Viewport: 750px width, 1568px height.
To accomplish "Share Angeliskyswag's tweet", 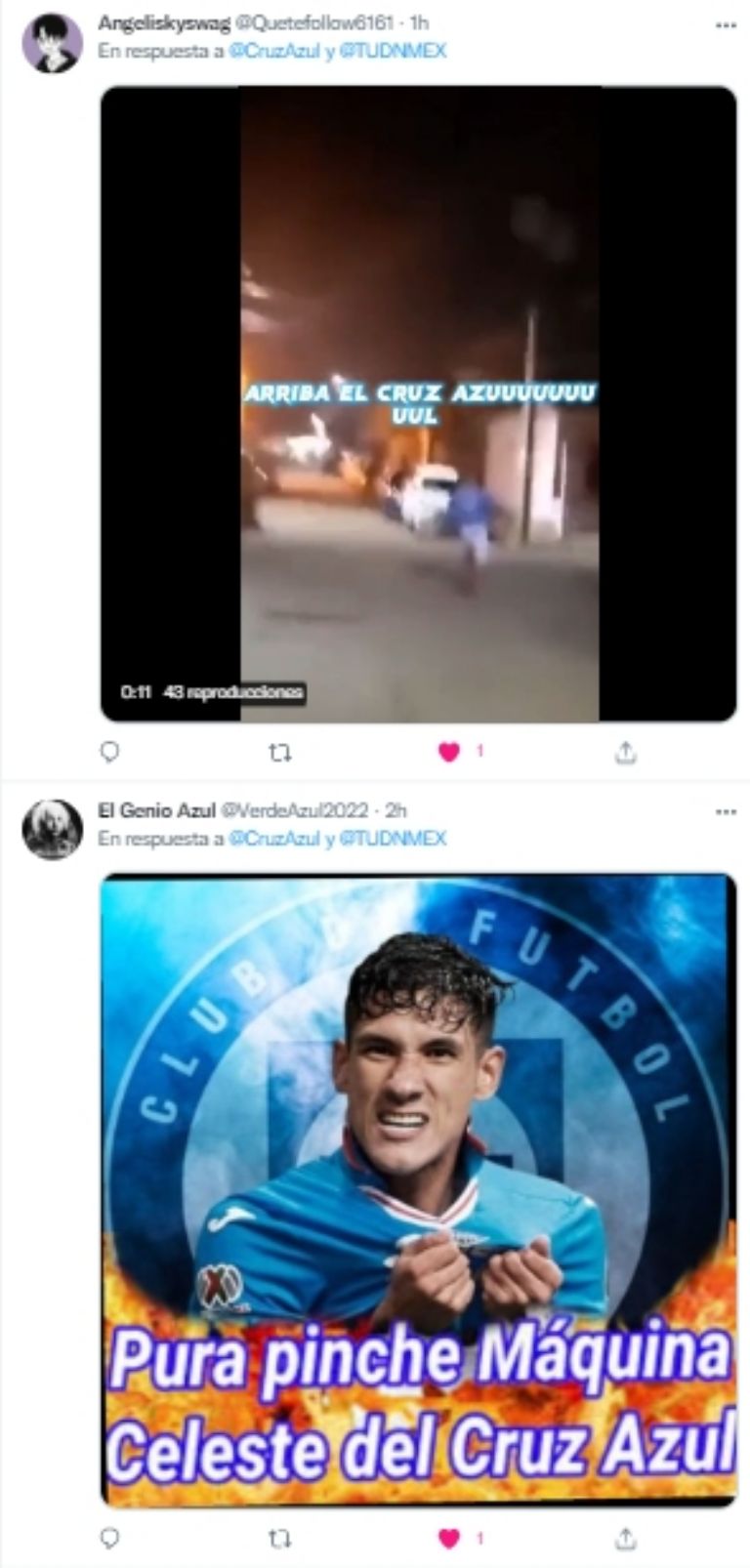I will click(x=625, y=752).
